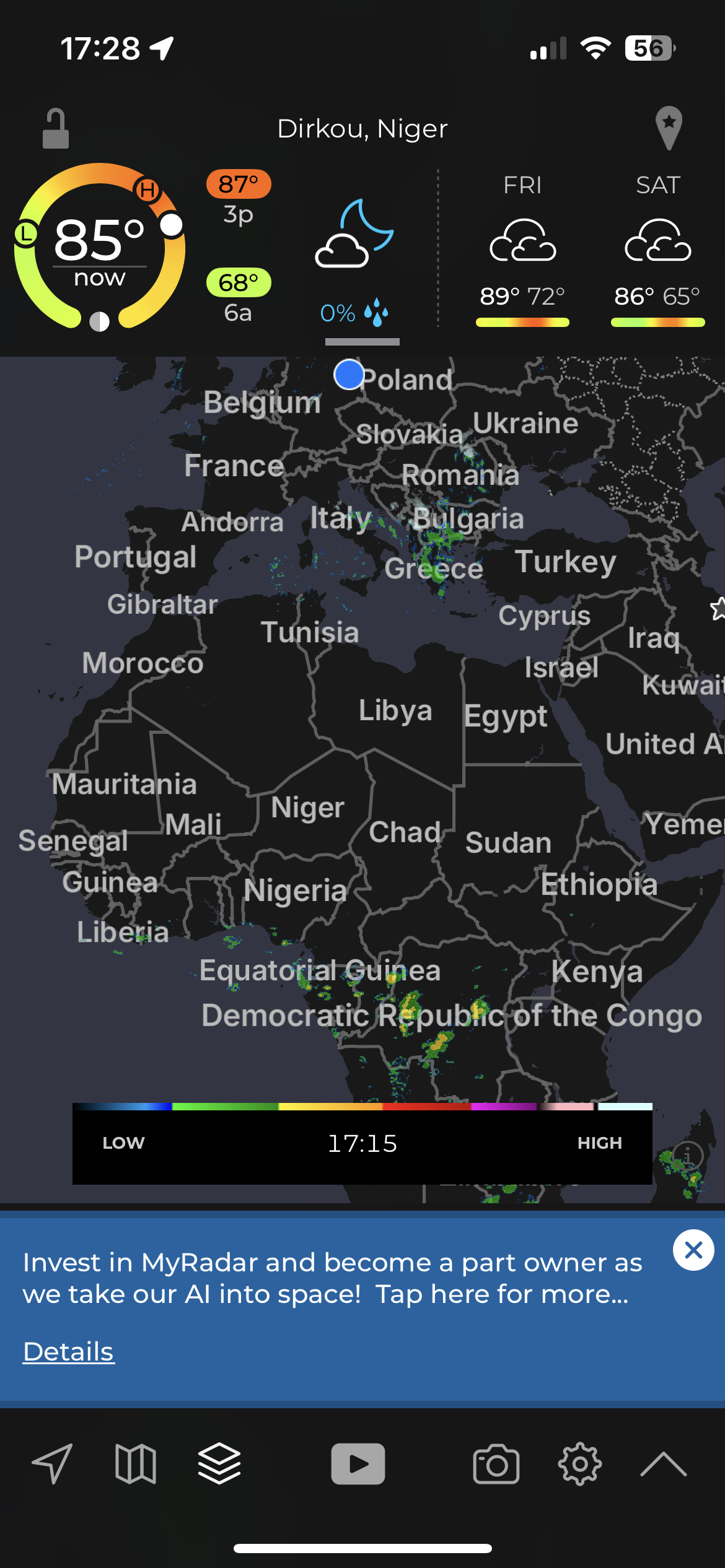
Task: Open Saturday's forecast
Action: pos(657,250)
